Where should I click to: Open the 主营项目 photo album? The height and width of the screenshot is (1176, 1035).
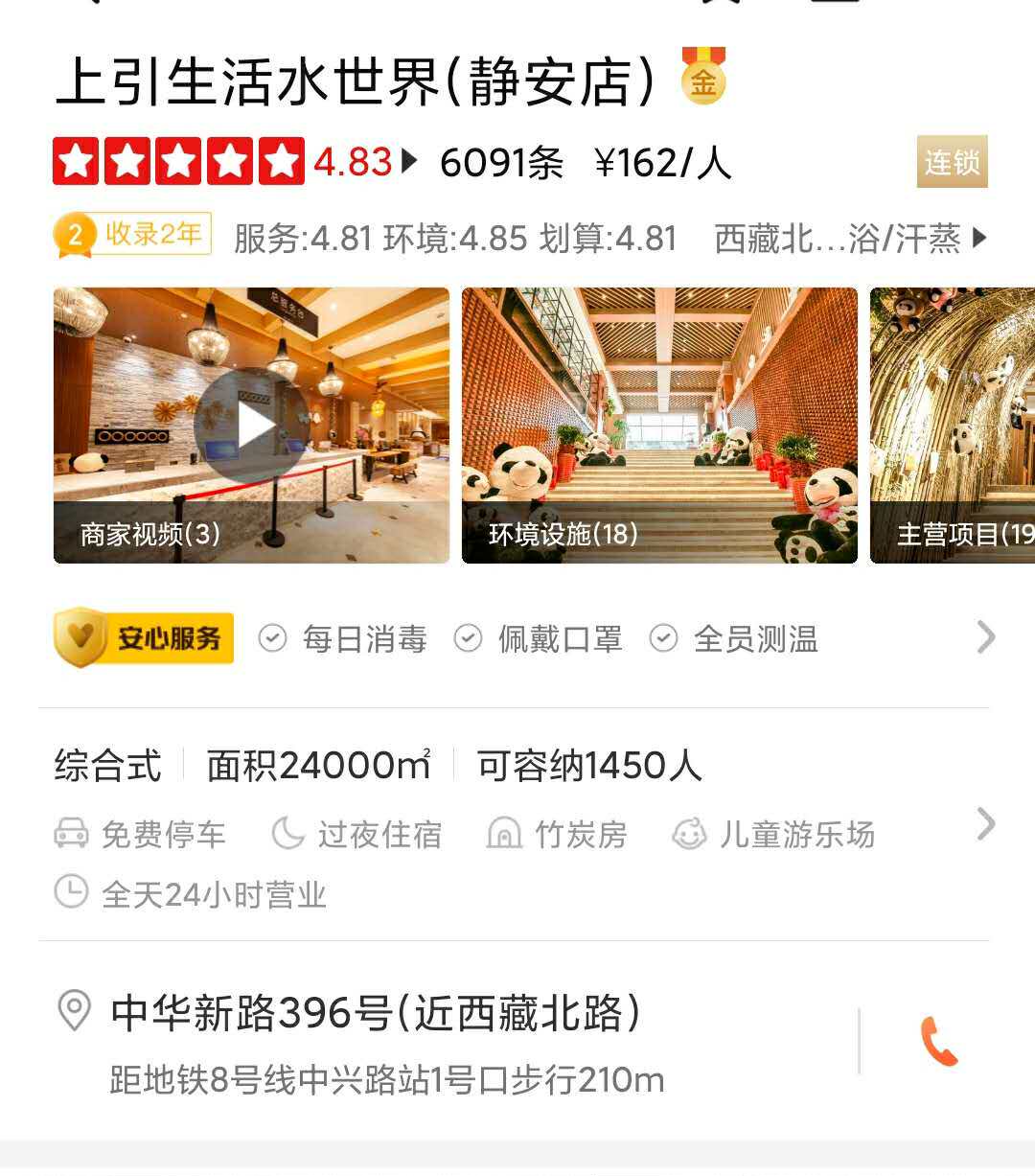coord(953,426)
